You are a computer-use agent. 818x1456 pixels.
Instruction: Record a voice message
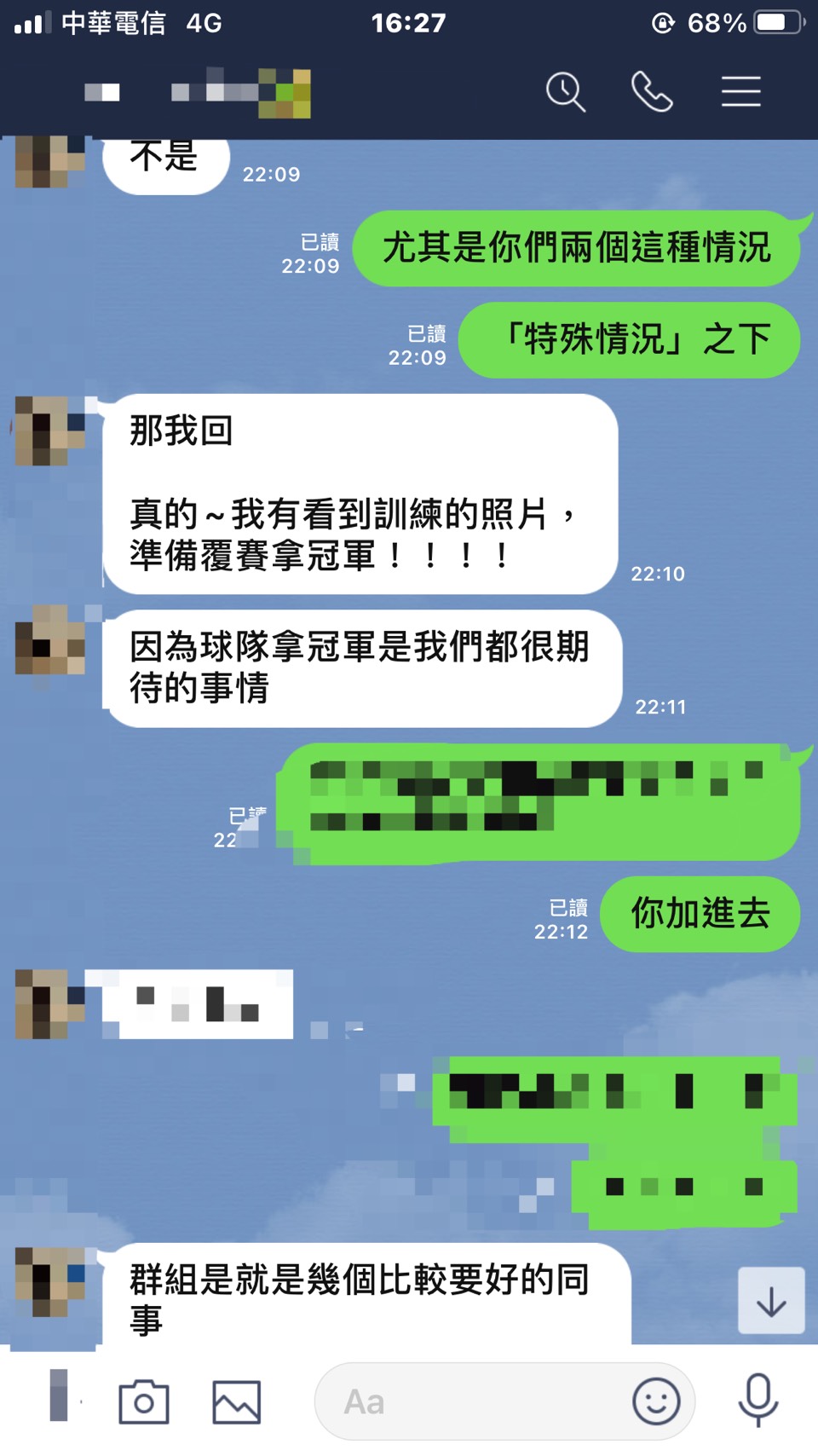758,1400
